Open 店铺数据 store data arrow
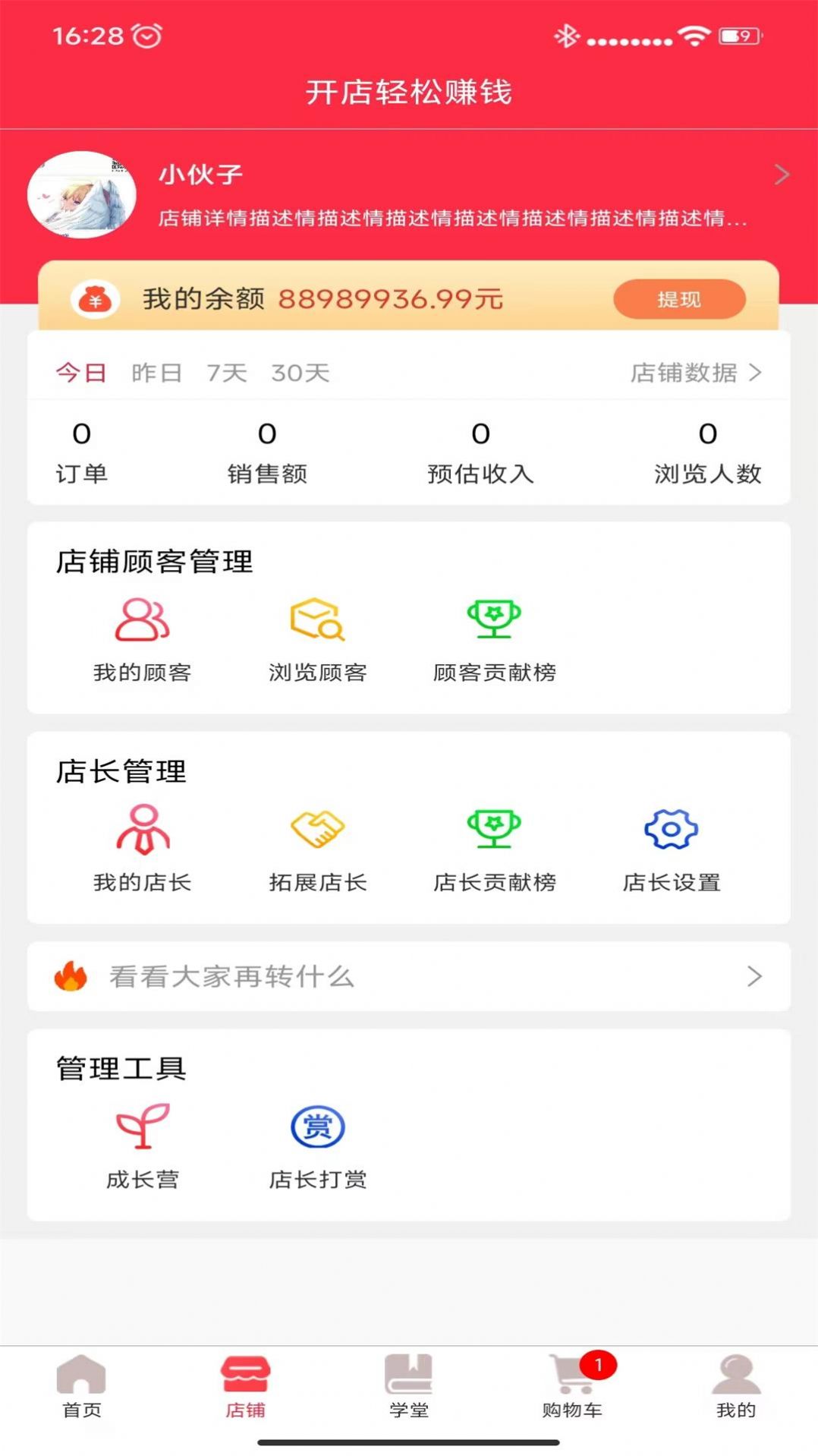818x1456 pixels. tap(755, 373)
